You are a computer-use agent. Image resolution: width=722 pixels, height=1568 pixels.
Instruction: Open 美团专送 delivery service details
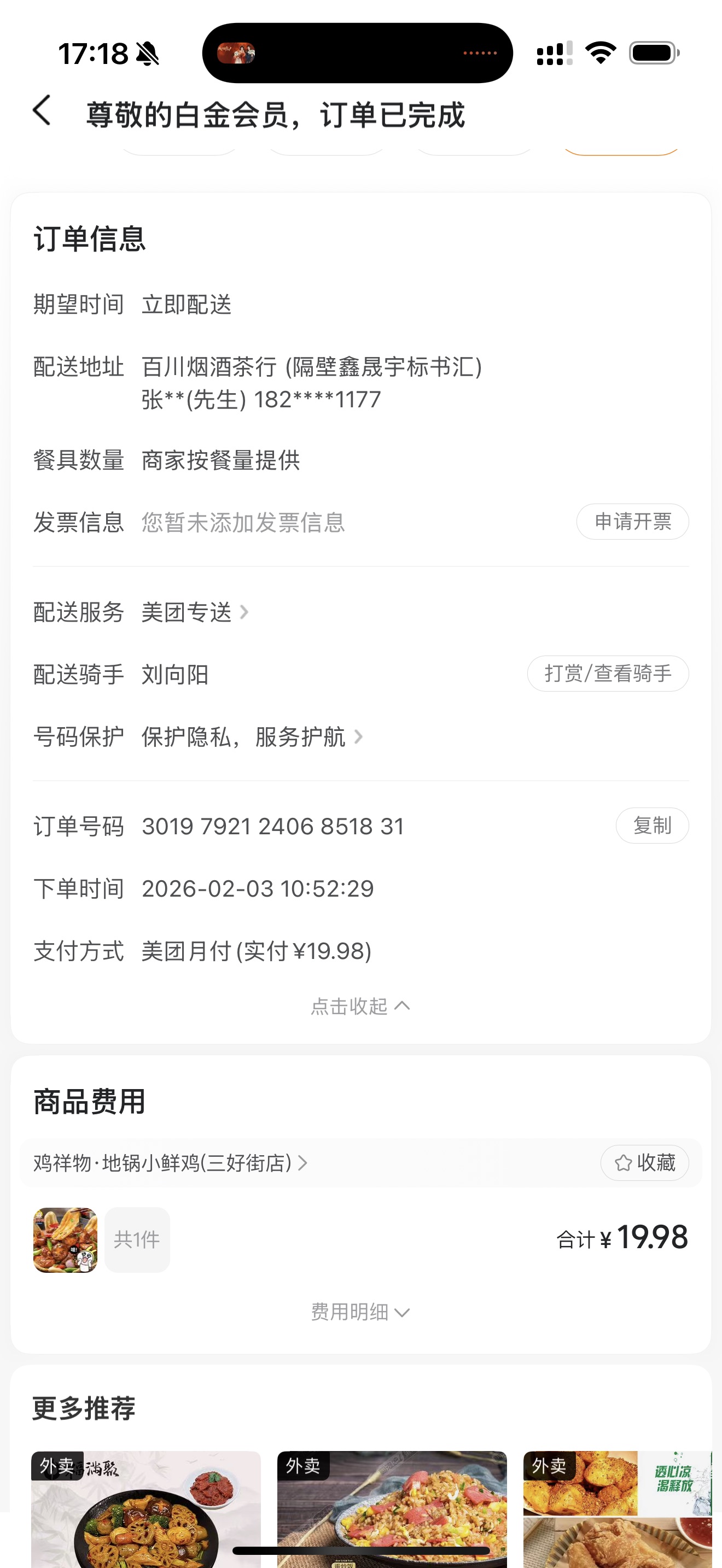point(195,612)
